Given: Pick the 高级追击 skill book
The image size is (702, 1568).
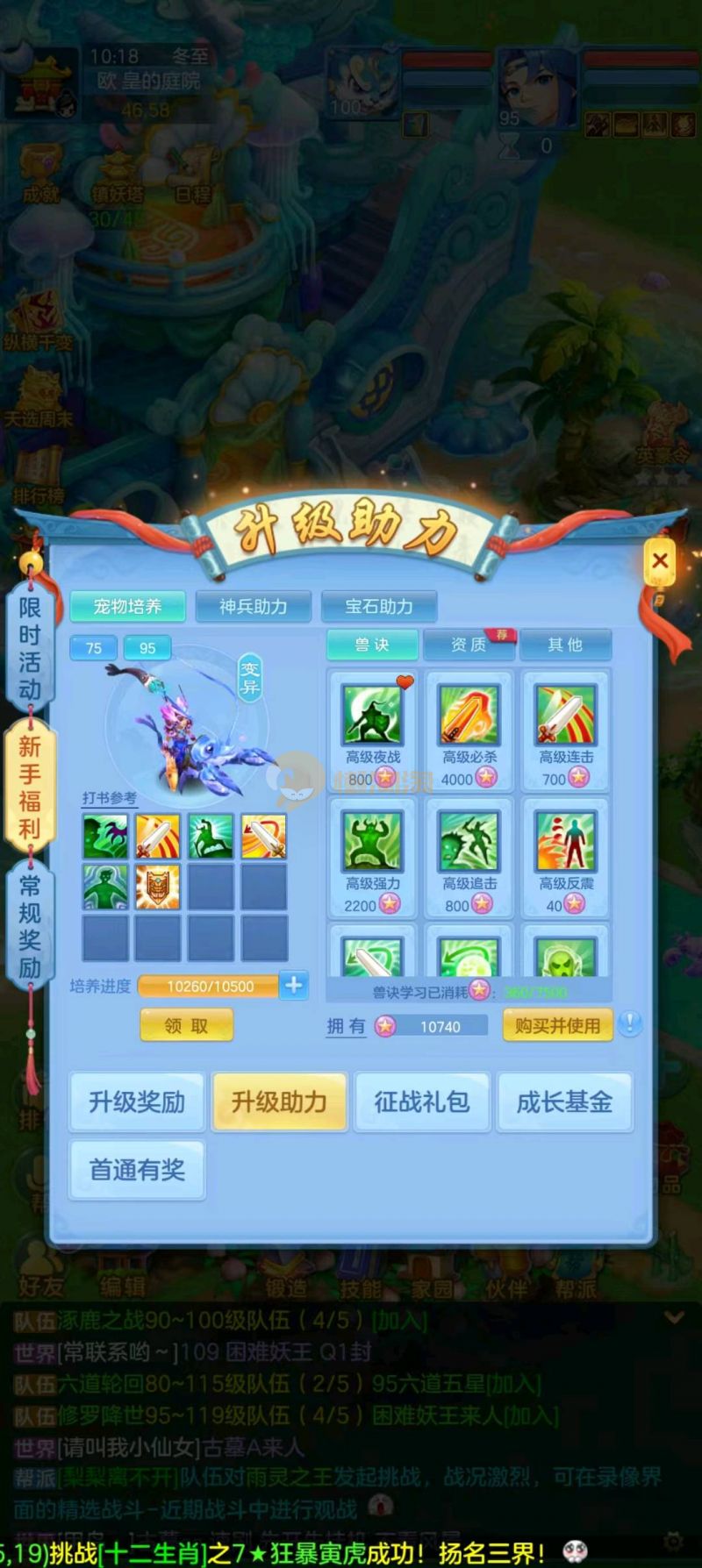Looking at the screenshot, I should [469, 857].
